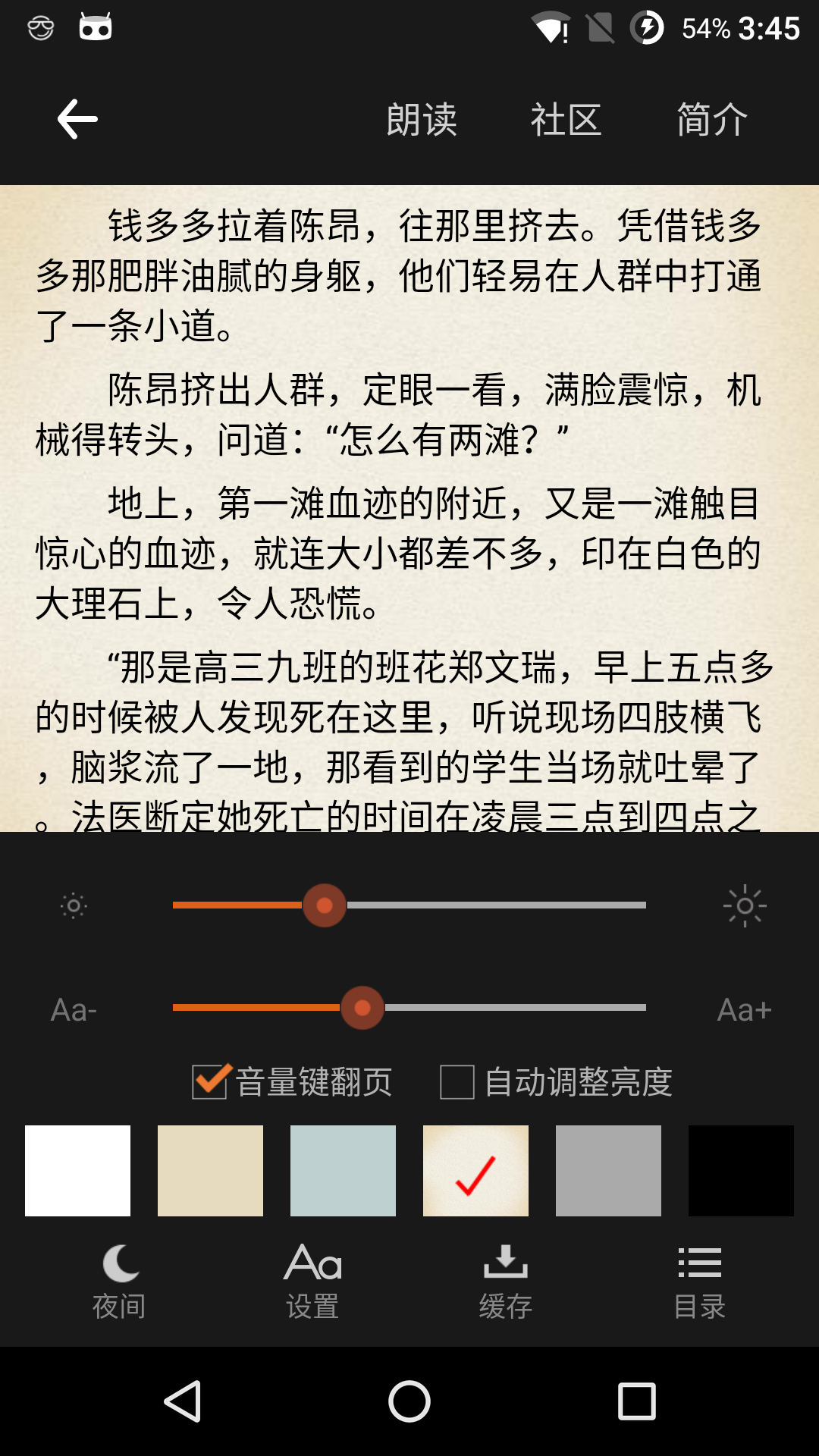This screenshot has width=819, height=1456.
Task: Open the 社区 community page
Action: (566, 120)
